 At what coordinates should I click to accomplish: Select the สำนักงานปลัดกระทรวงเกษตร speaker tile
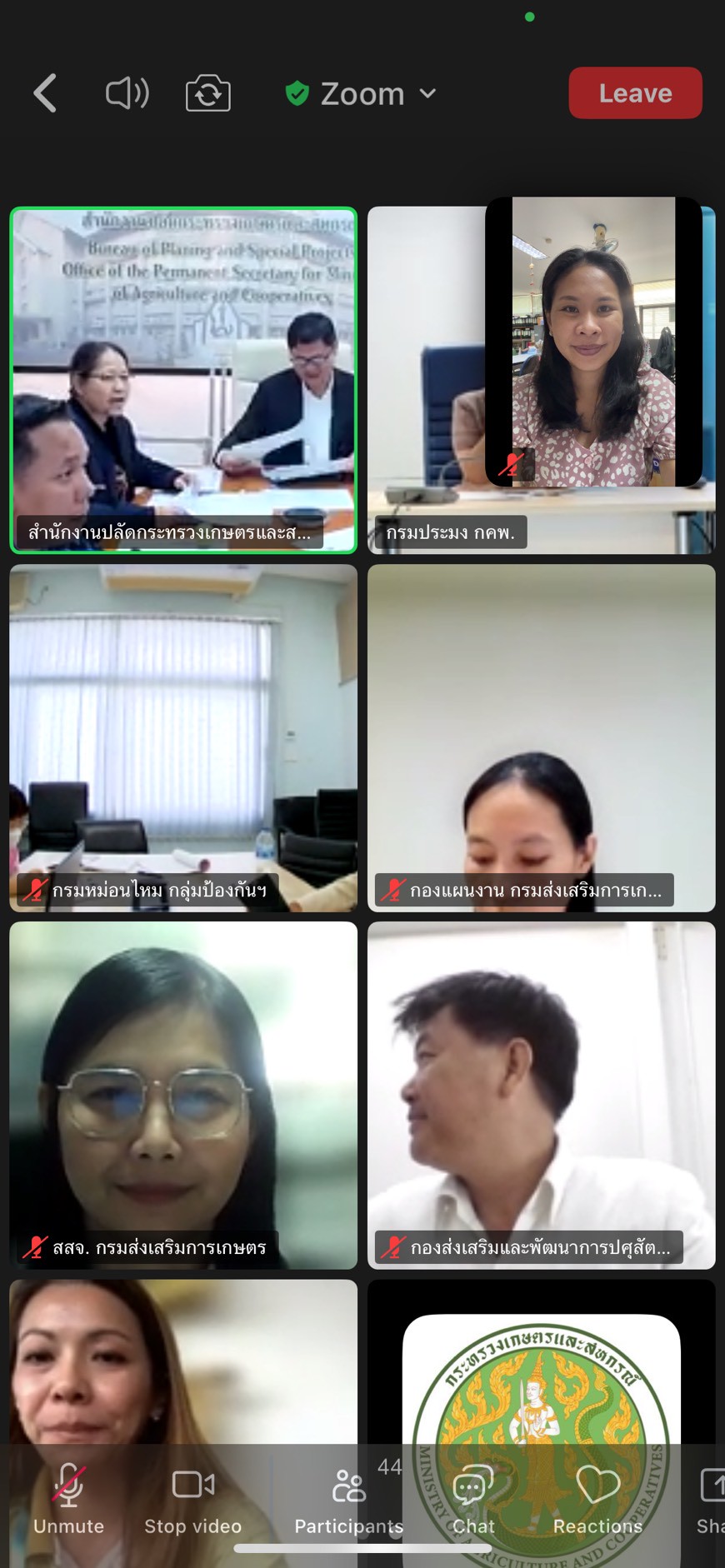(x=183, y=380)
